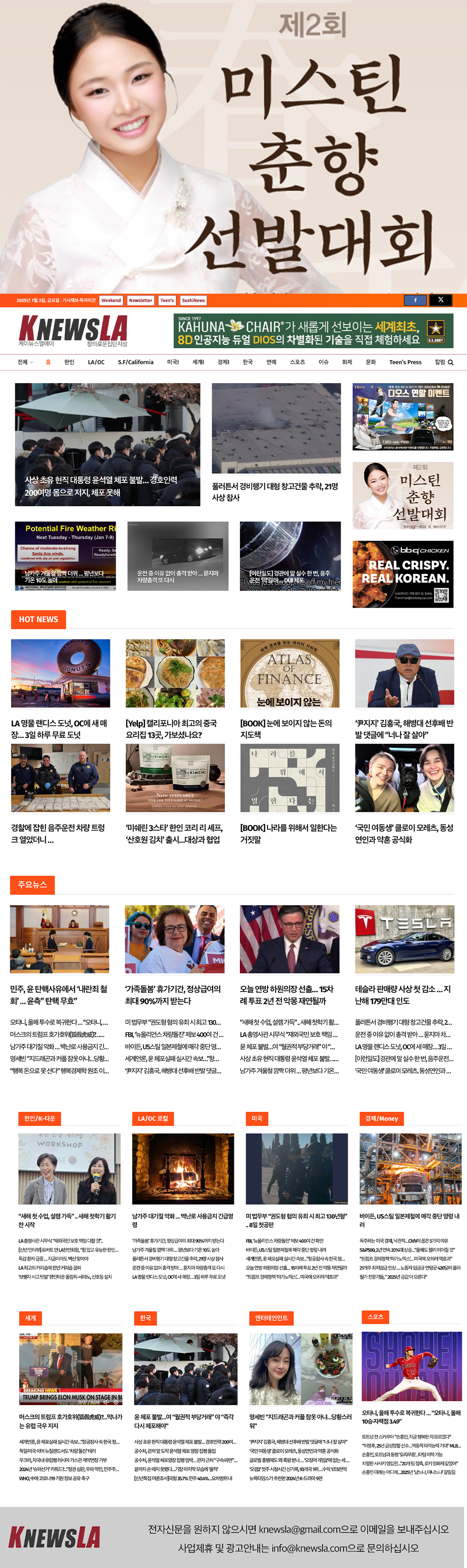Open the bbq Chicken ad banner
This screenshot has width=467, height=1568.
pos(403,574)
